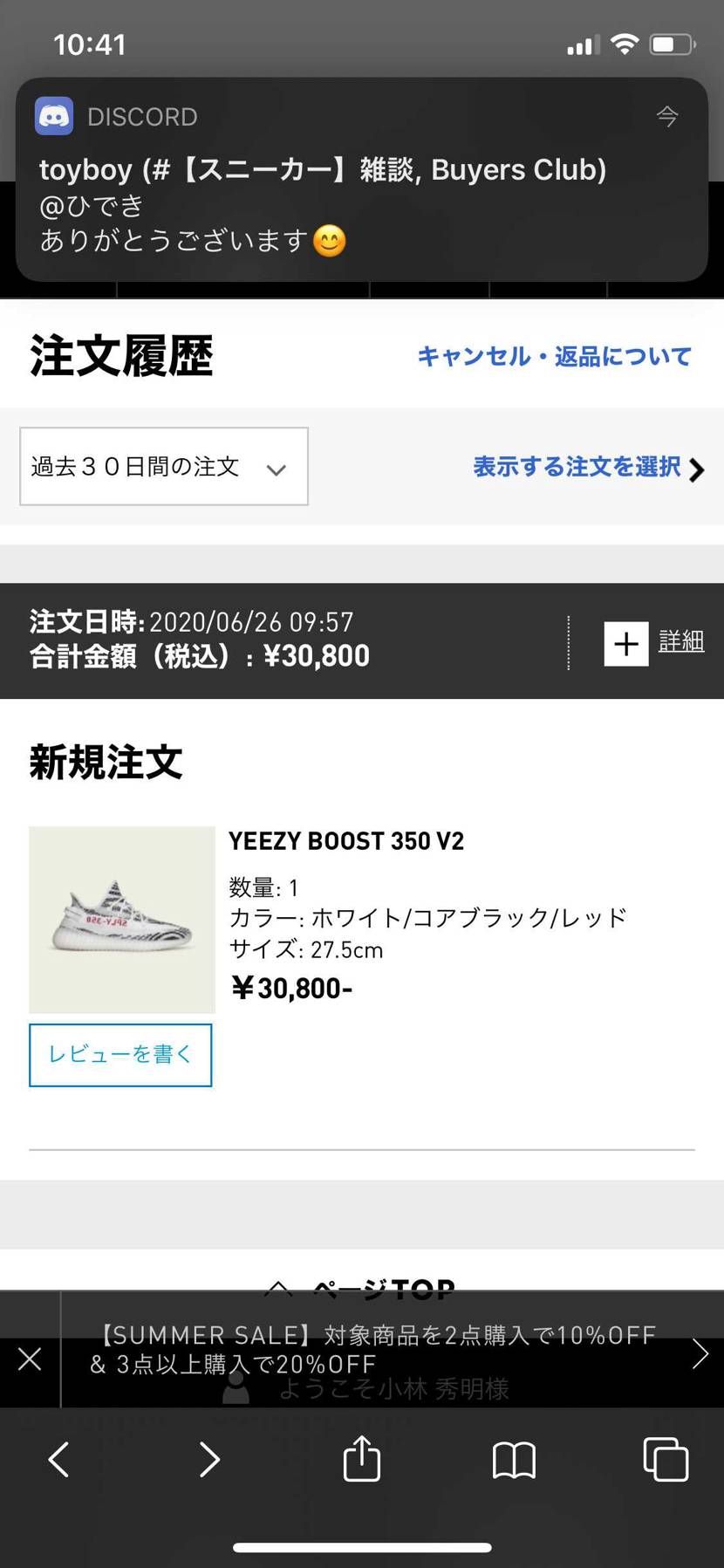Open the 過去３０日間の注文 dropdown
724x1568 pixels.
(x=163, y=467)
